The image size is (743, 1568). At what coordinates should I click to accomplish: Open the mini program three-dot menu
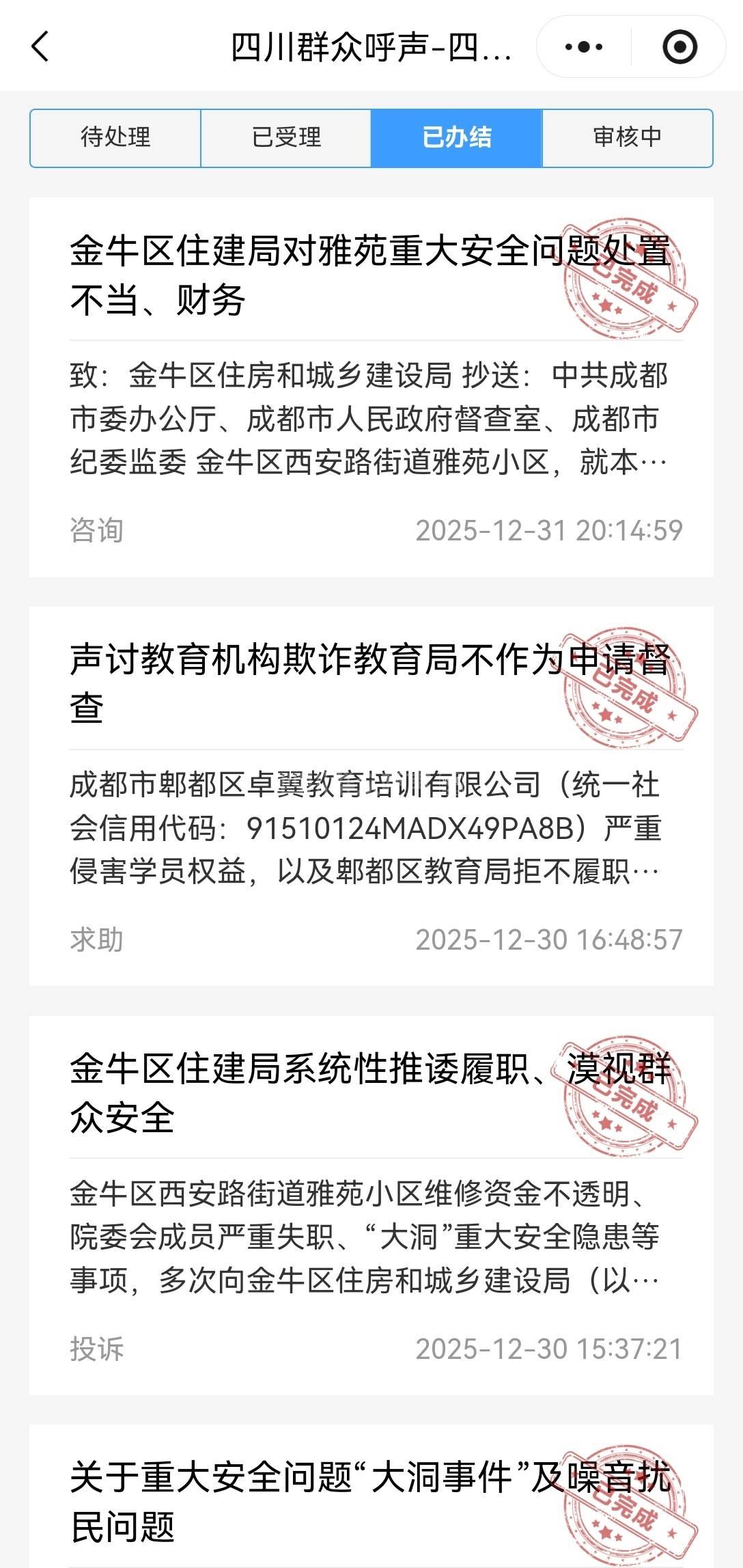click(x=584, y=46)
